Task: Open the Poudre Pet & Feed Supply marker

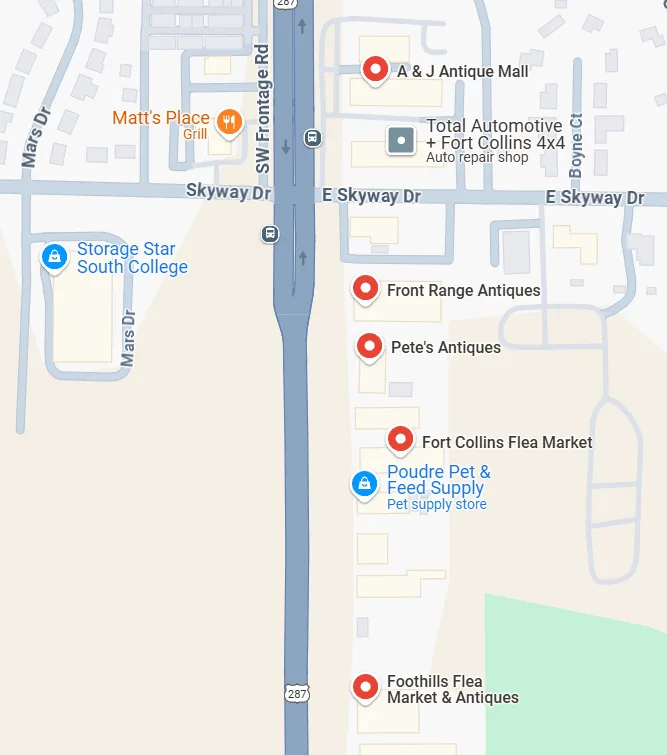Action: pyautogui.click(x=365, y=485)
